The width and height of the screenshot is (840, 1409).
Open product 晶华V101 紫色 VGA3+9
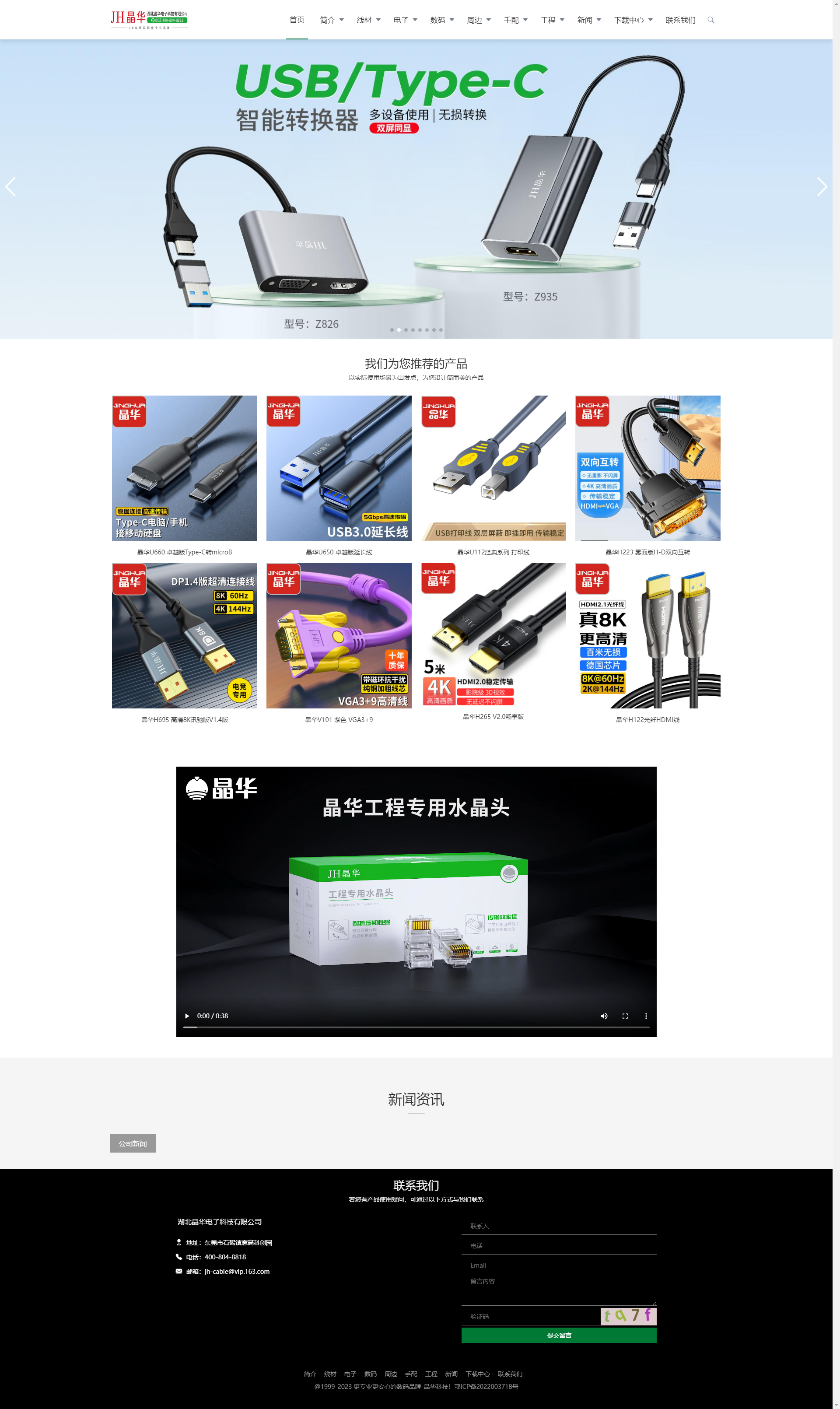coord(339,635)
